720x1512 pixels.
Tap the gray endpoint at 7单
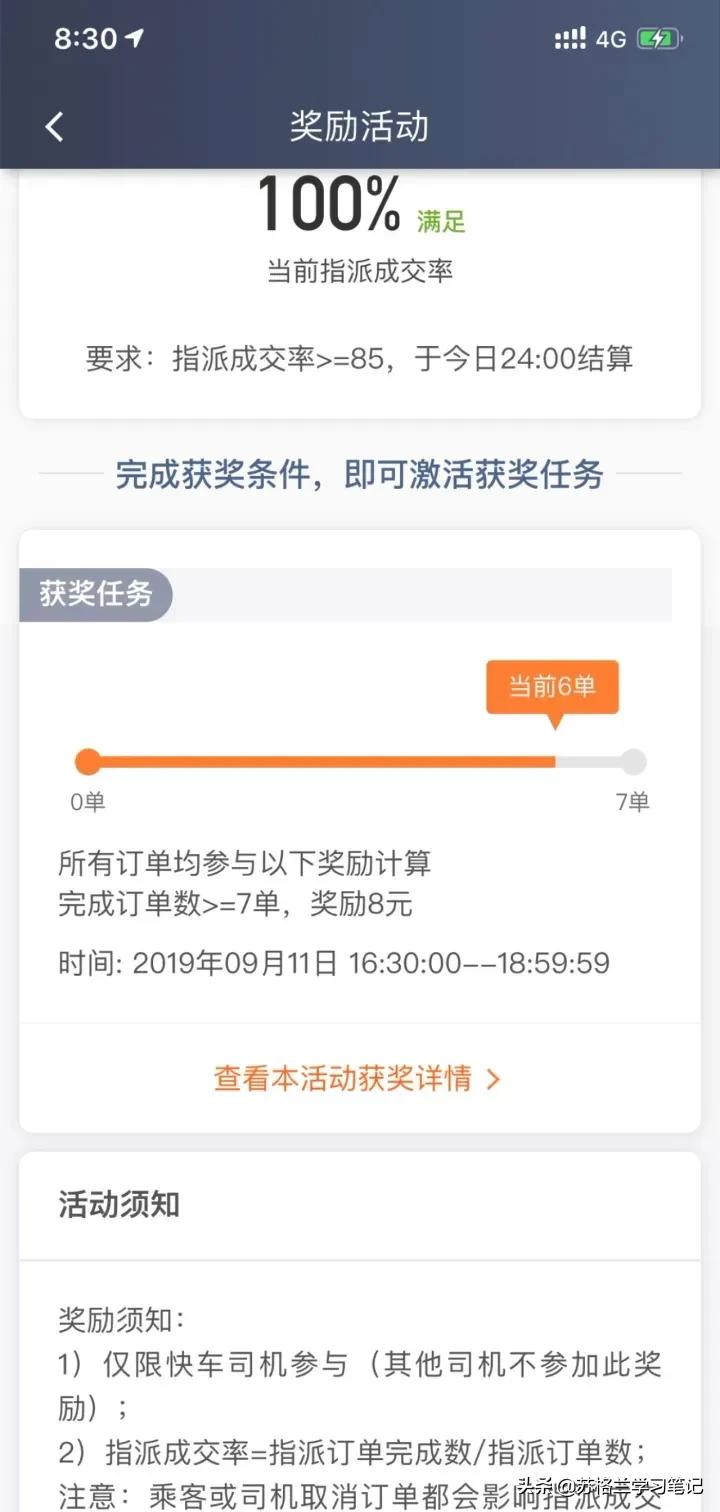(633, 761)
